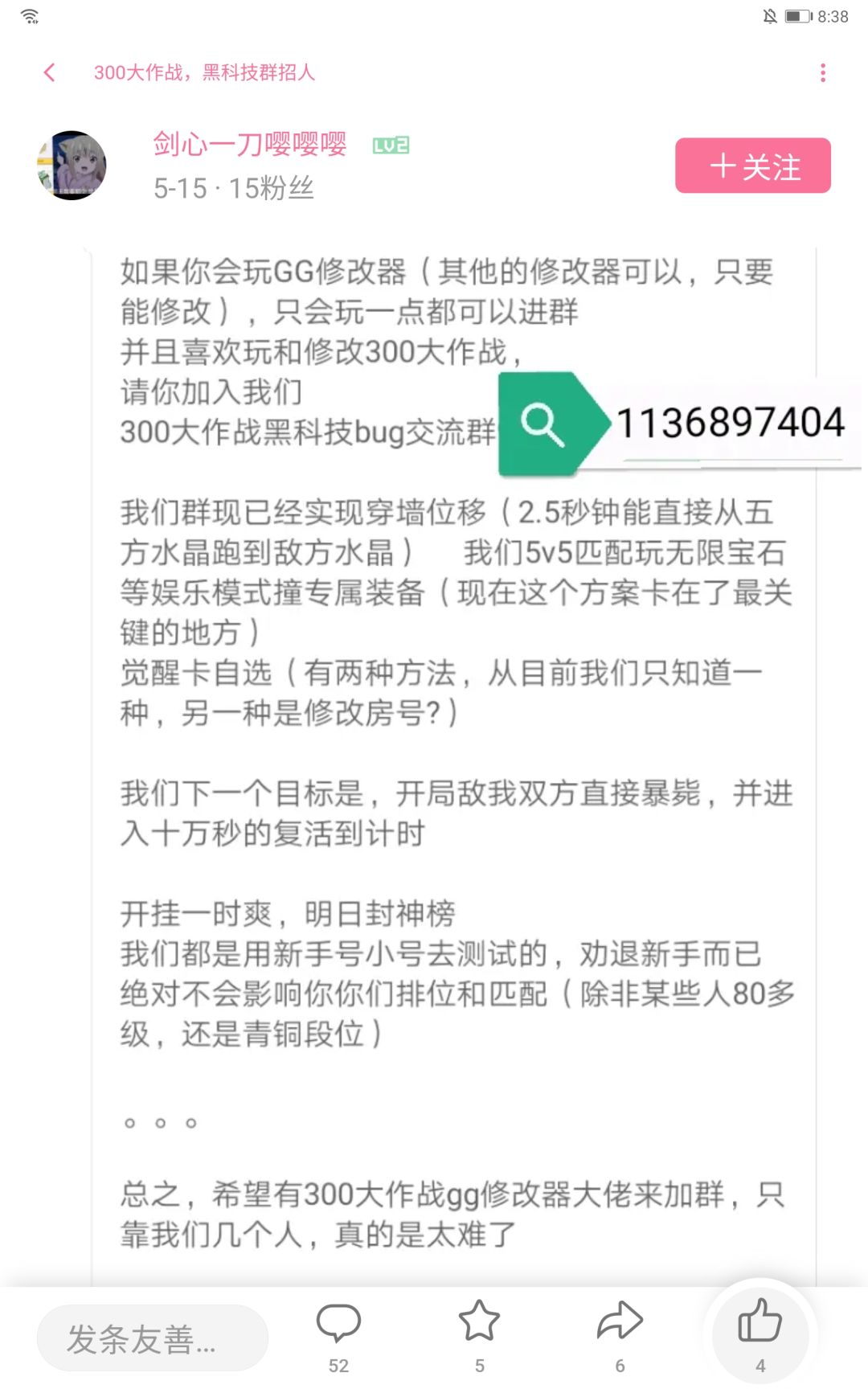Image resolution: width=868 pixels, height=1389 pixels.
Task: Favorite this post with the star icon
Action: (479, 1336)
